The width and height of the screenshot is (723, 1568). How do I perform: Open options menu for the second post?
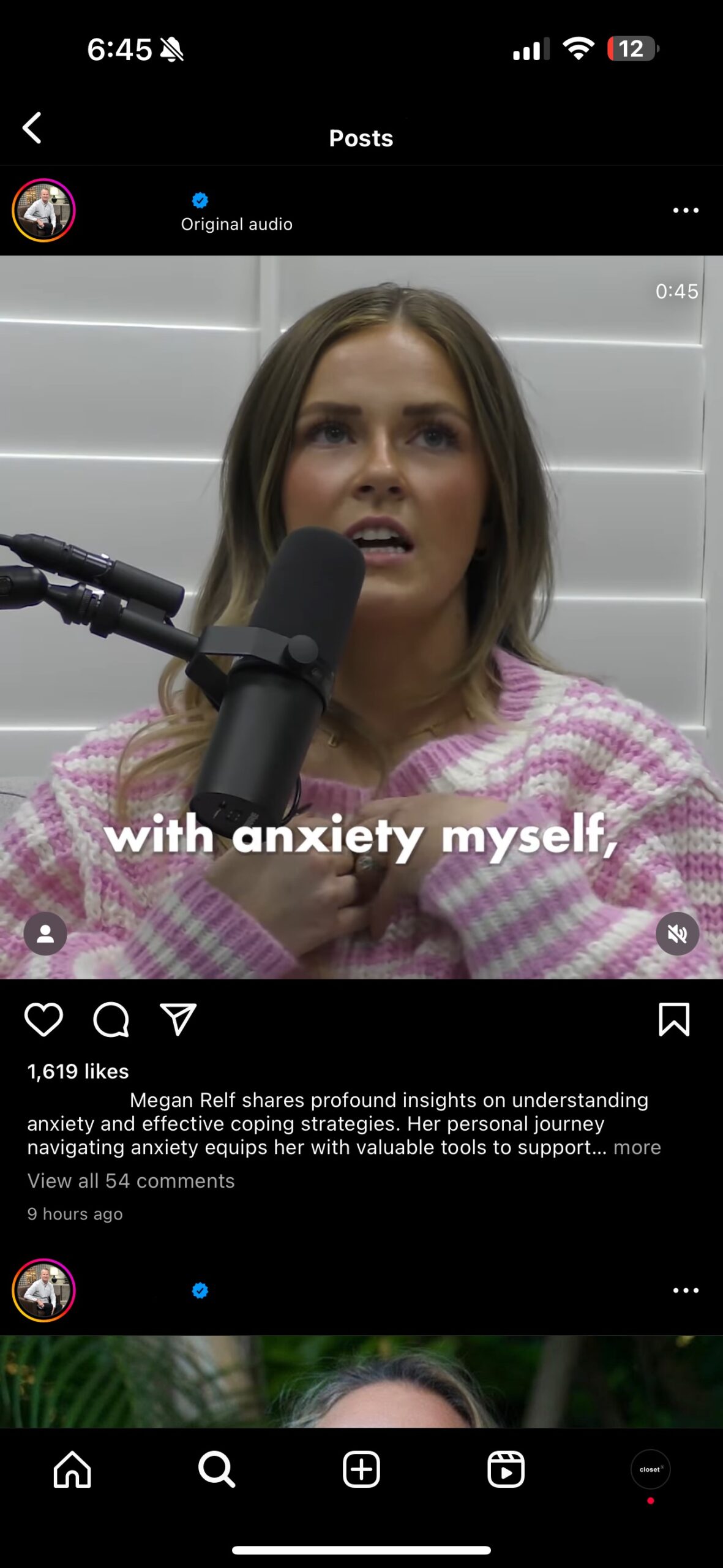(x=685, y=1291)
